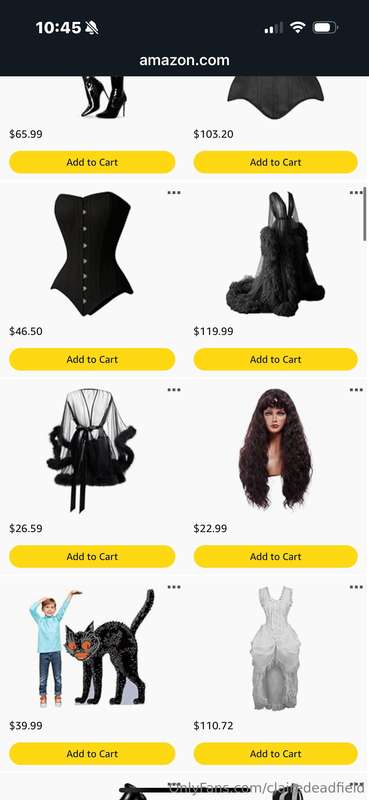View the white corset dress product
Screen dimensions: 369x800
276,648
